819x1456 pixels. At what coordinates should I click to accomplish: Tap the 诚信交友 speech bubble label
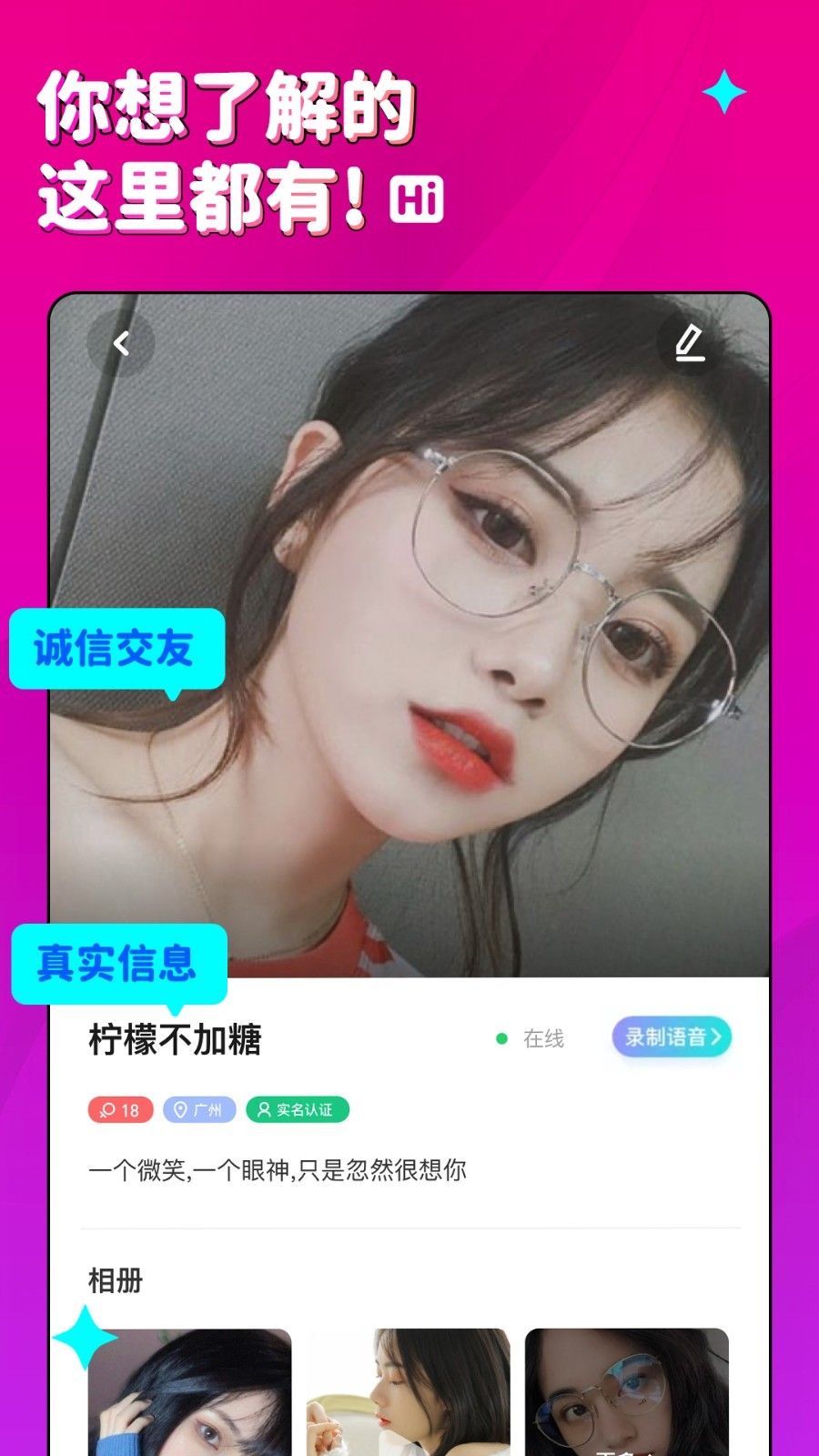pyautogui.click(x=116, y=647)
